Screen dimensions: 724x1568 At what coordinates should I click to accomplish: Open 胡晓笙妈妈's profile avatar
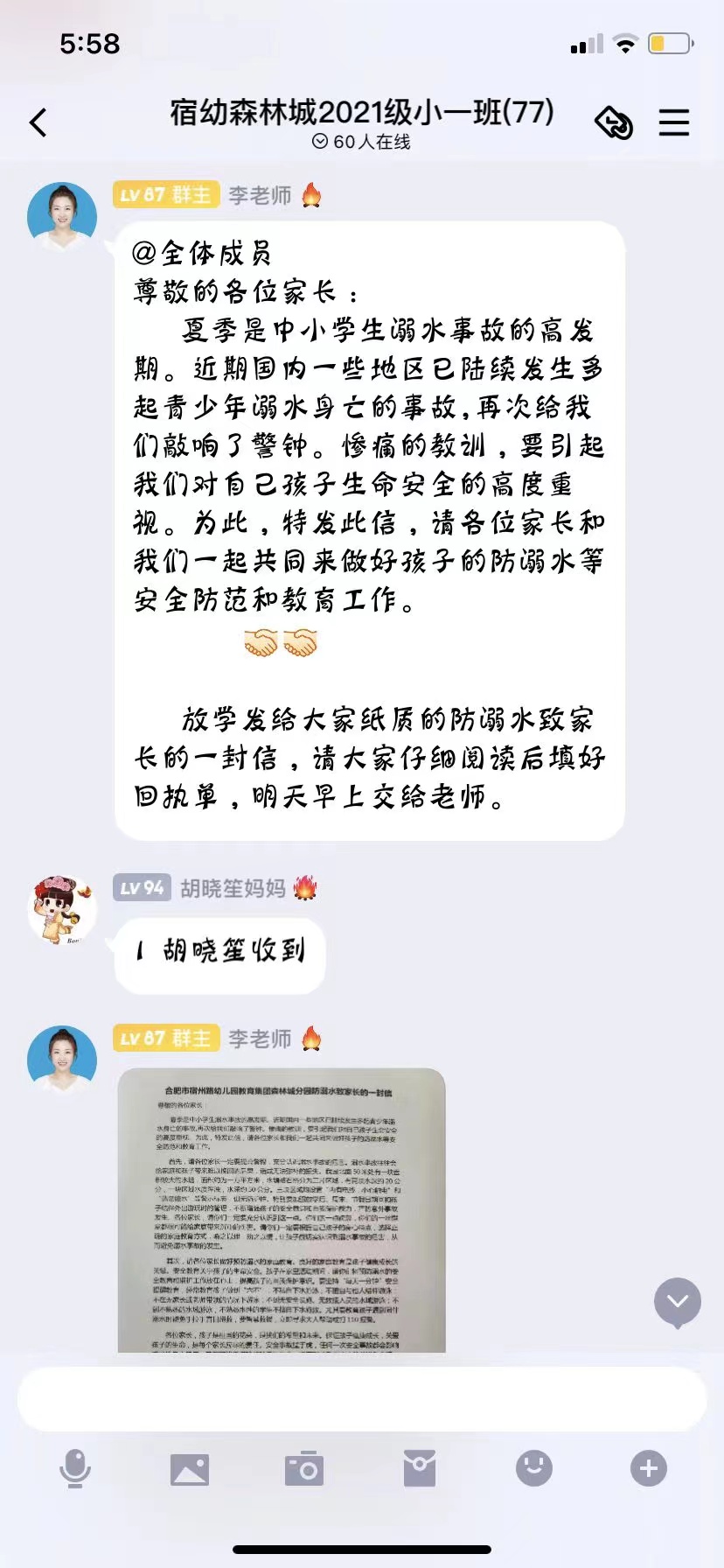point(62,910)
